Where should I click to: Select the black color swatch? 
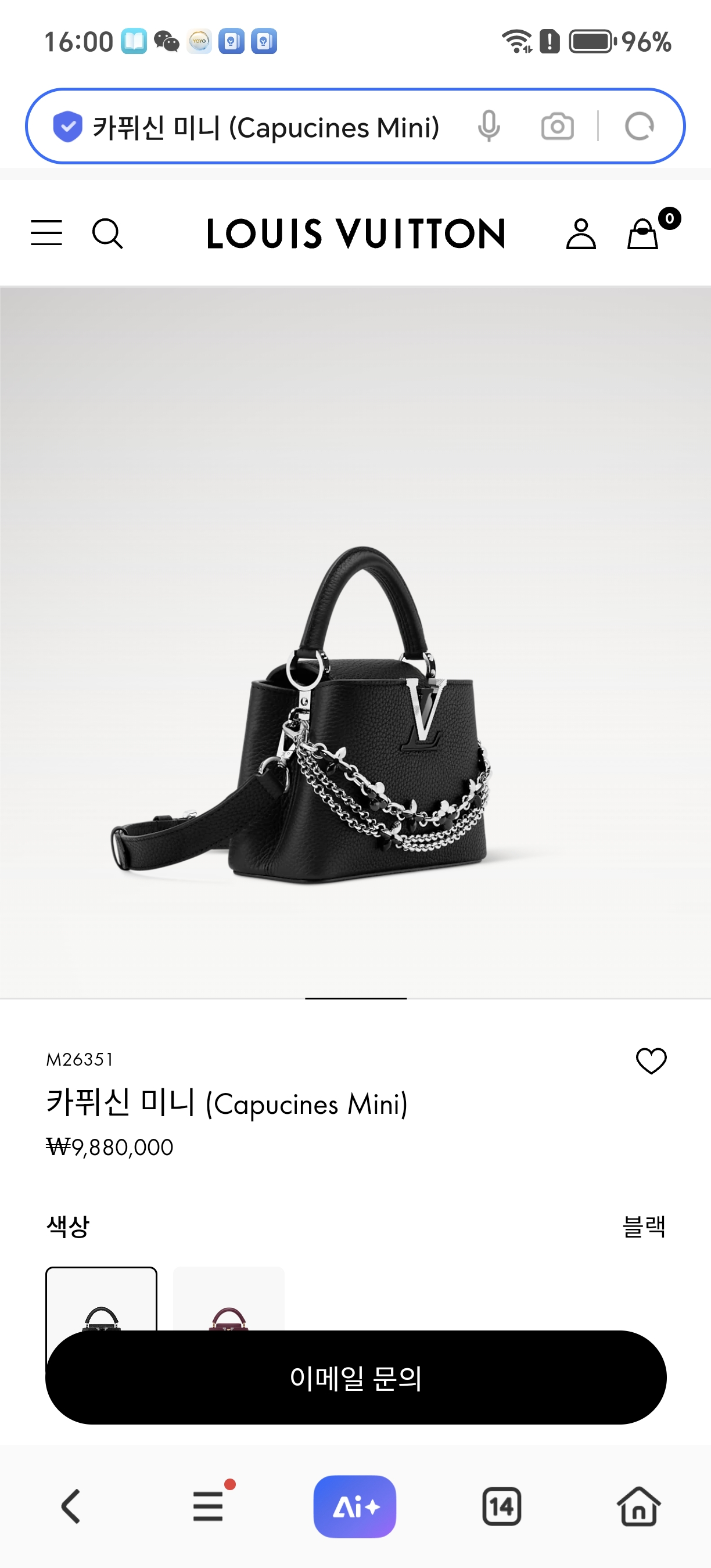click(101, 1300)
